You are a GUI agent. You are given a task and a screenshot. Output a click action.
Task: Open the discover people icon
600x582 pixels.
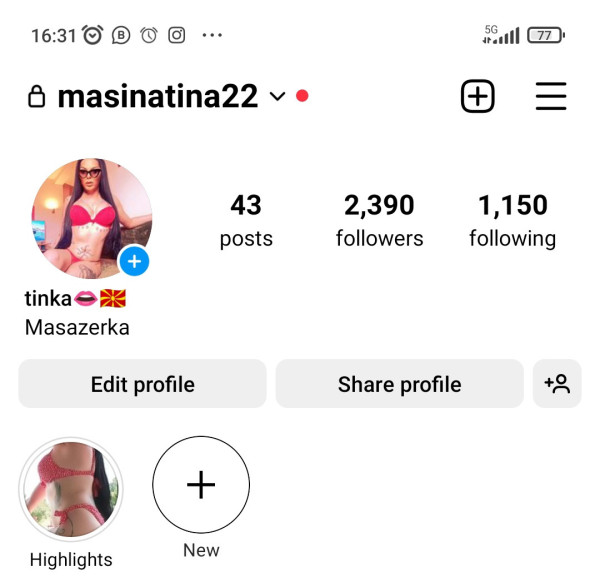[557, 384]
